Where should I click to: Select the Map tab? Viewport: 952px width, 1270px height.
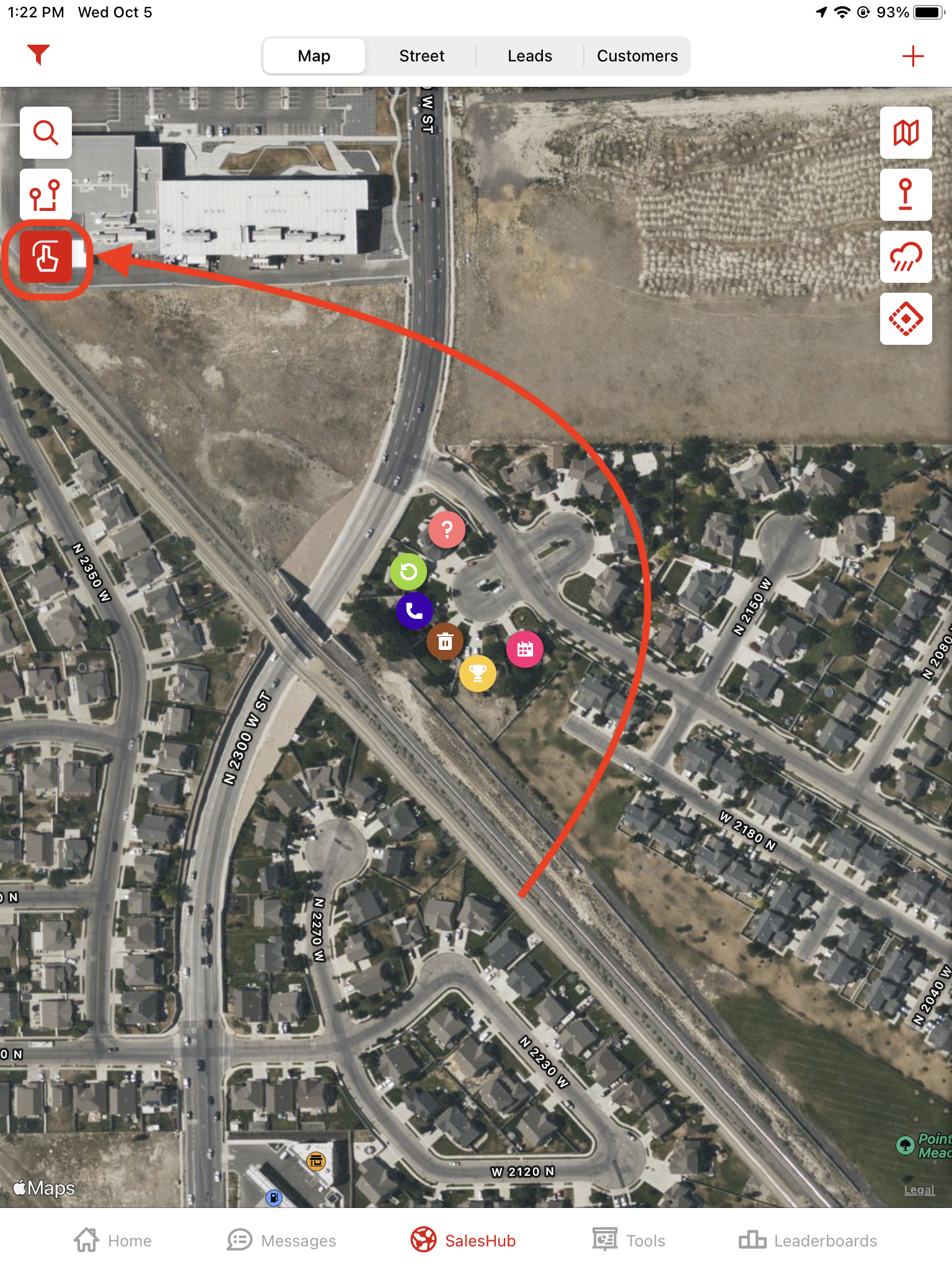click(314, 56)
